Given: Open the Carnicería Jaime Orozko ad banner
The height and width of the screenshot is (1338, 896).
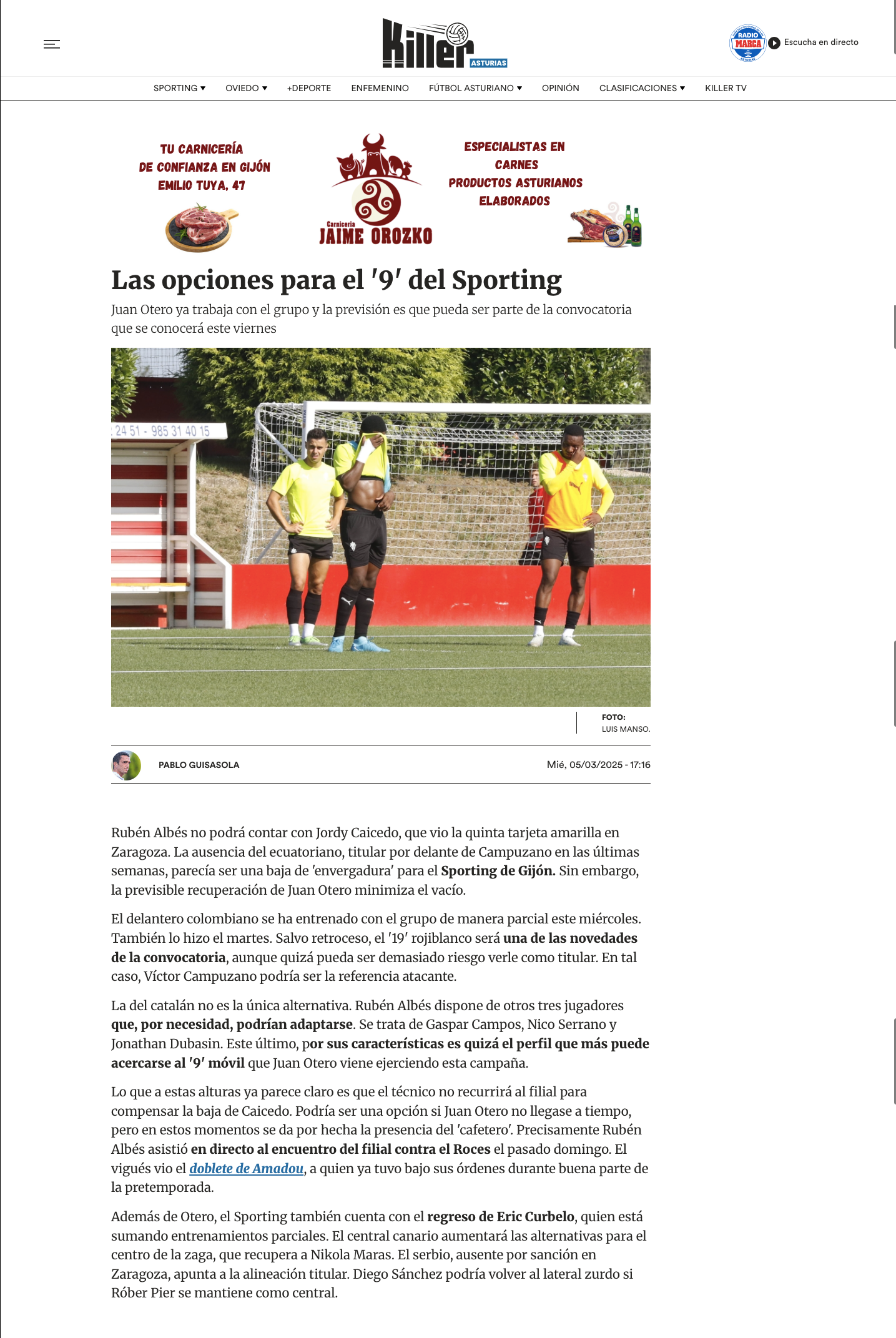Looking at the screenshot, I should (x=381, y=190).
